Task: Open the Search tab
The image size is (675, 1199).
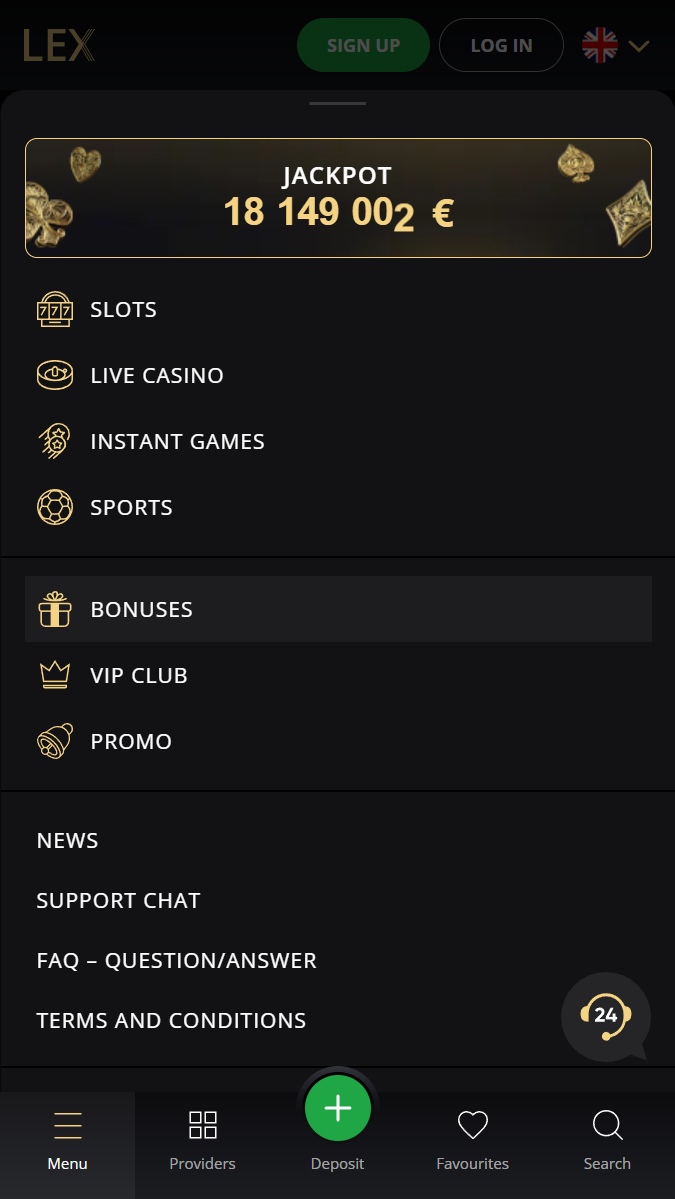Action: pos(607,1141)
